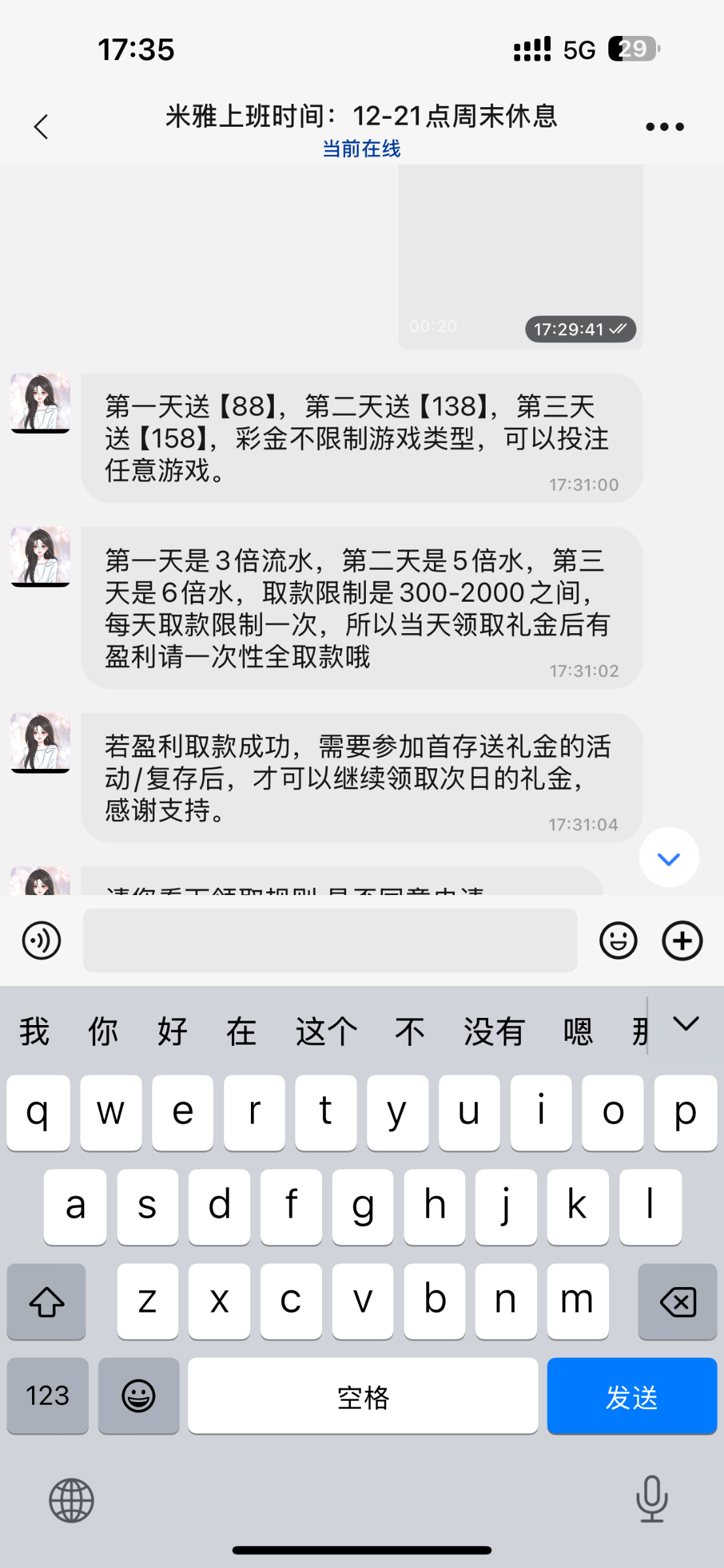Open the three-dot more options menu
The width and height of the screenshot is (724, 1568).
tap(665, 127)
